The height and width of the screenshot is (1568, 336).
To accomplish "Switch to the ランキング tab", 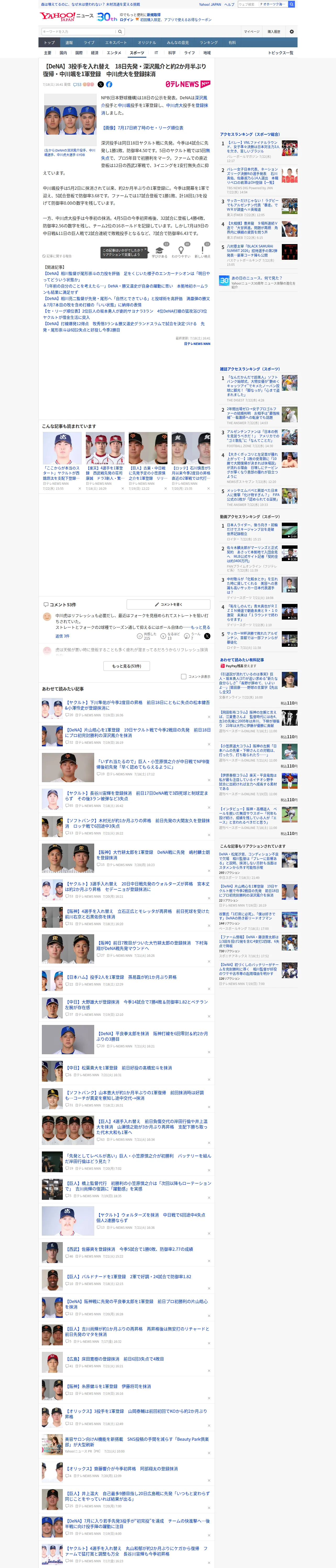I will point(209,43).
